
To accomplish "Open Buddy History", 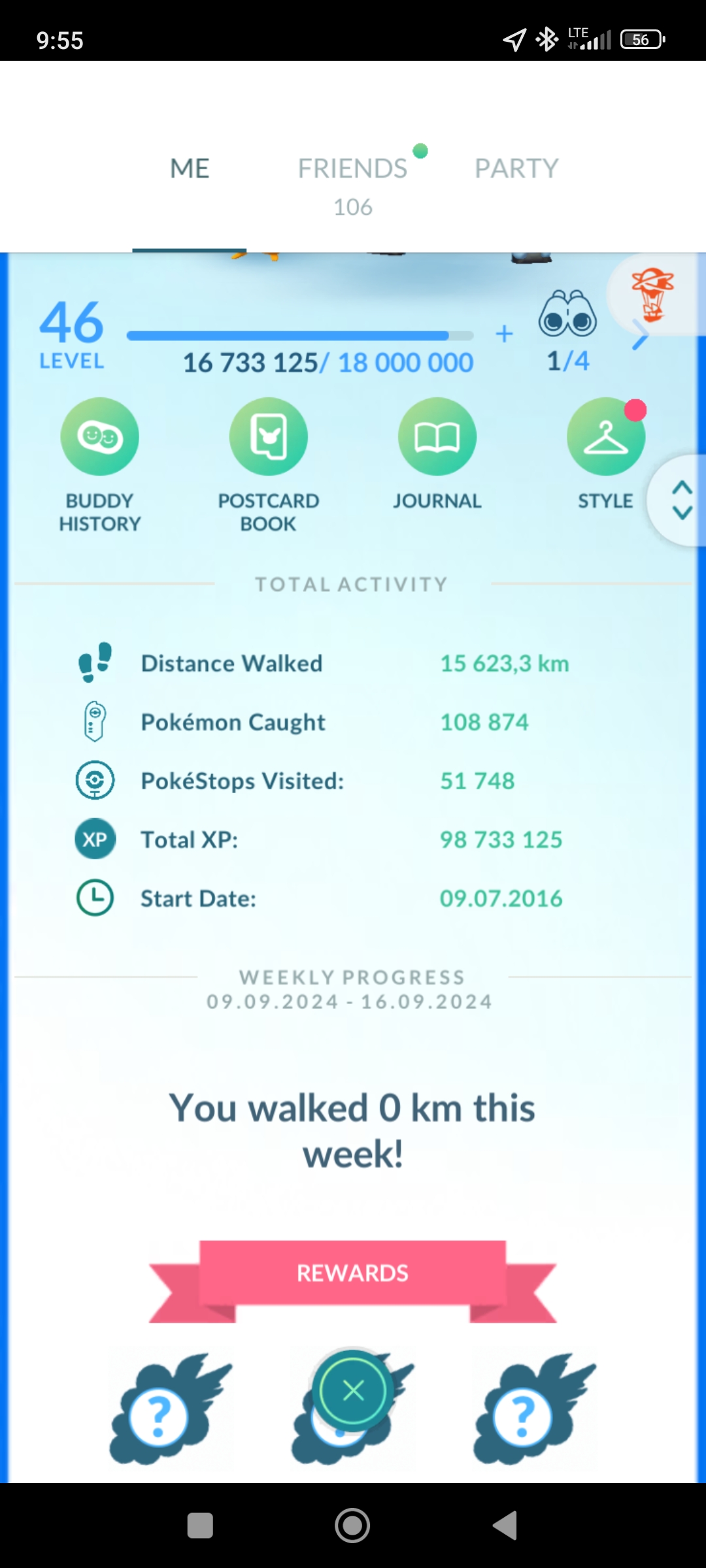I will [100, 436].
